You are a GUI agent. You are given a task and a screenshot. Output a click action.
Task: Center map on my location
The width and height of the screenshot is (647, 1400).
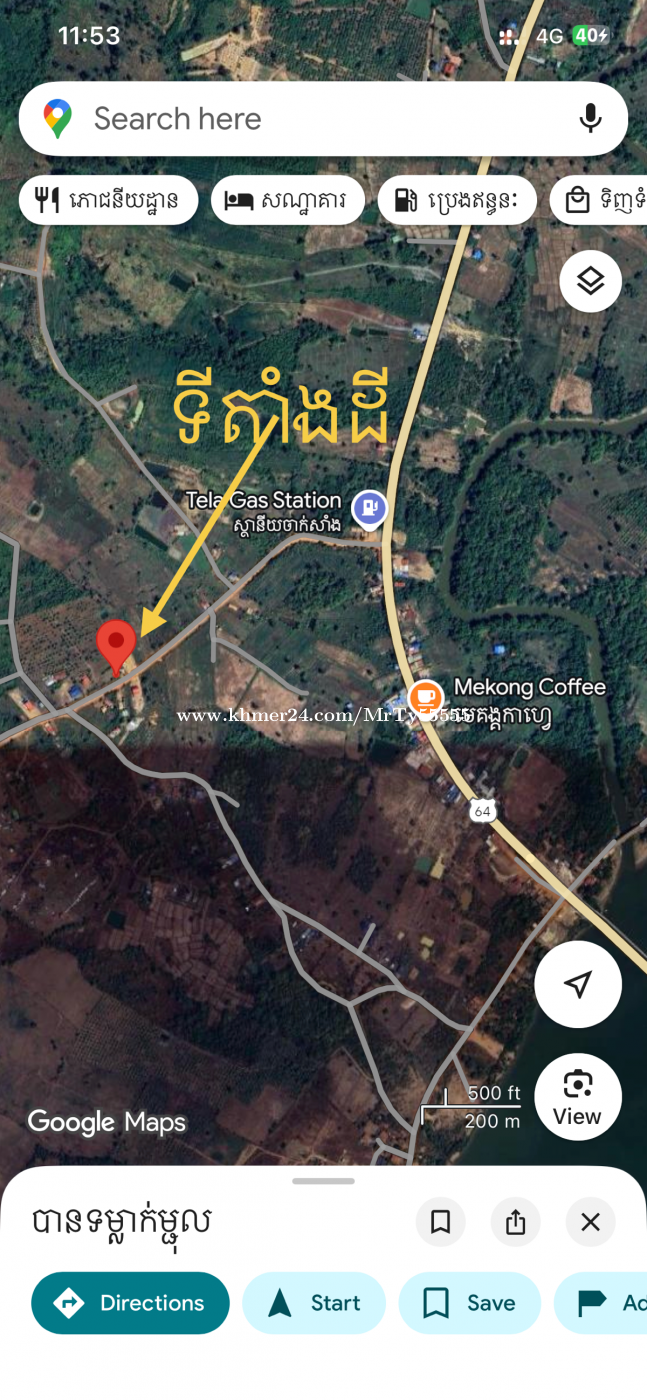click(577, 985)
